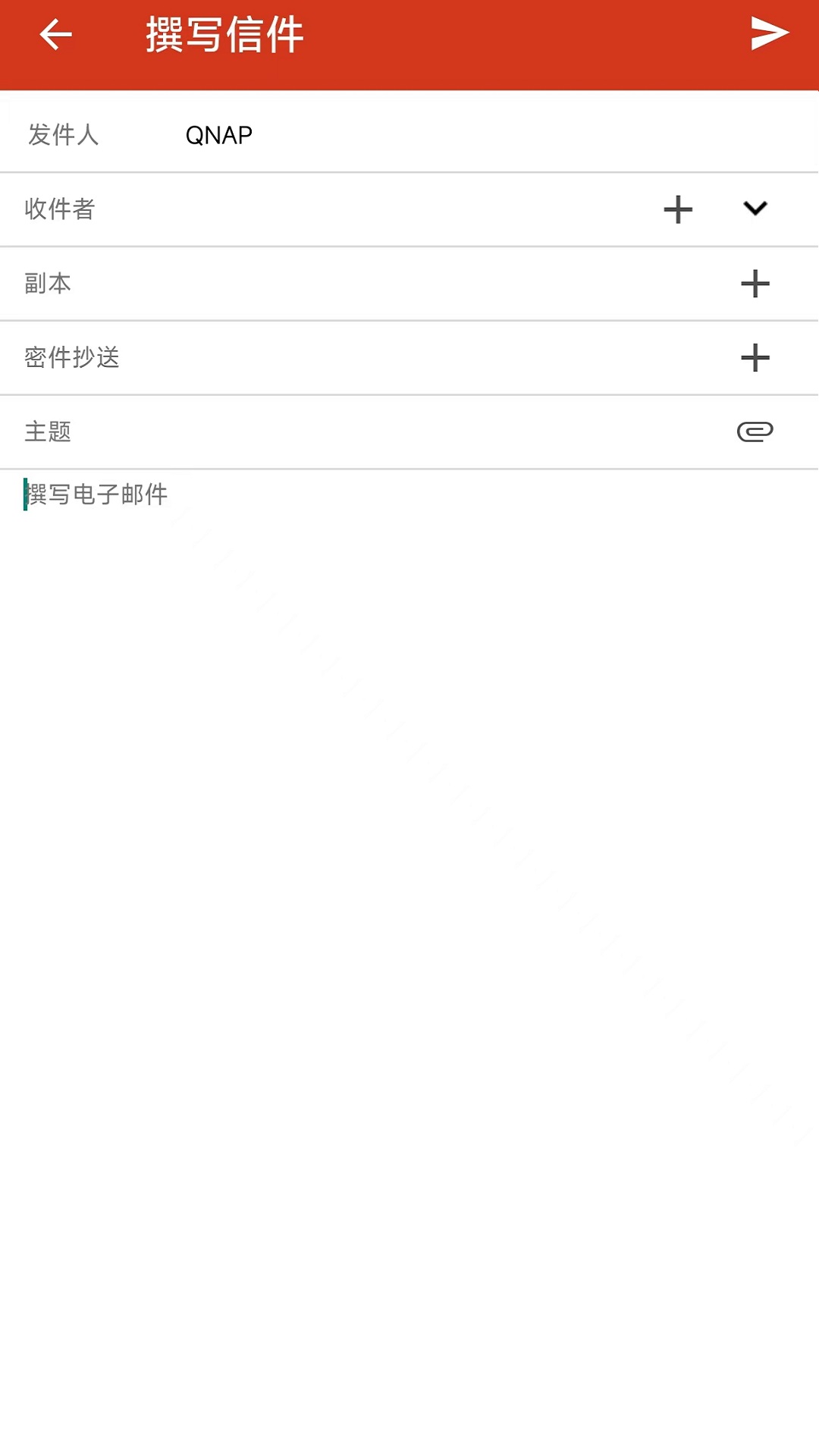Click the 副本 CC field
This screenshot has height=1456, width=819.
pyautogui.click(x=303, y=283)
